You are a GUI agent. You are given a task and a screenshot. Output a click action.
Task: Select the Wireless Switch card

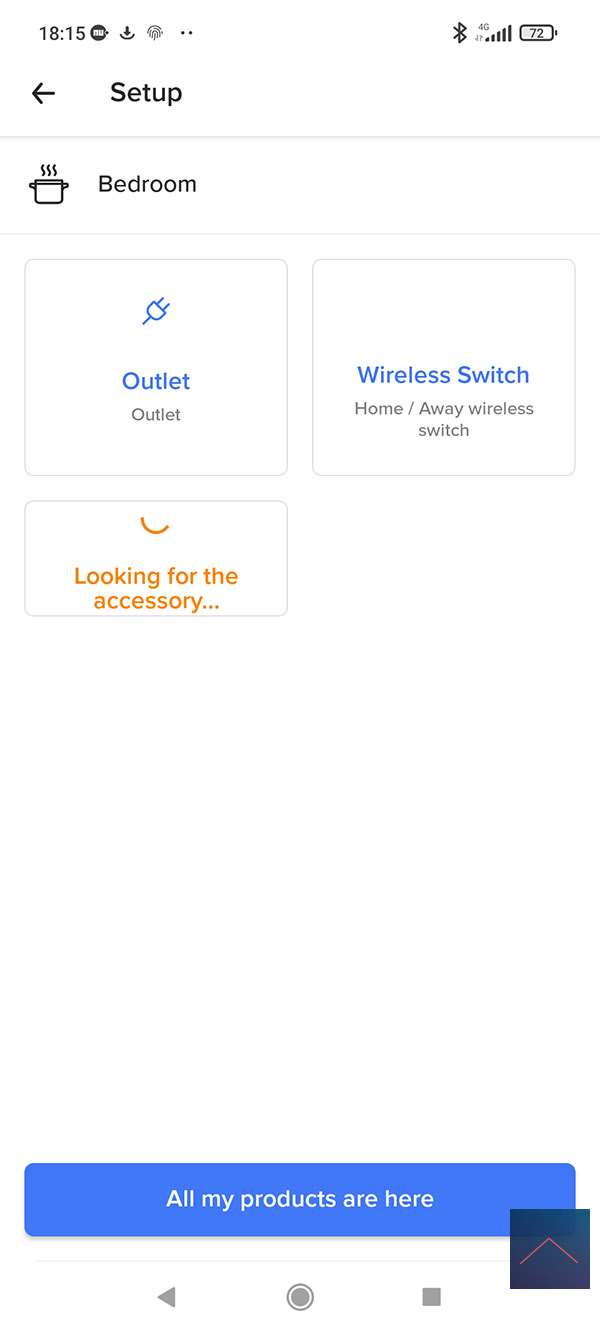[x=443, y=367]
